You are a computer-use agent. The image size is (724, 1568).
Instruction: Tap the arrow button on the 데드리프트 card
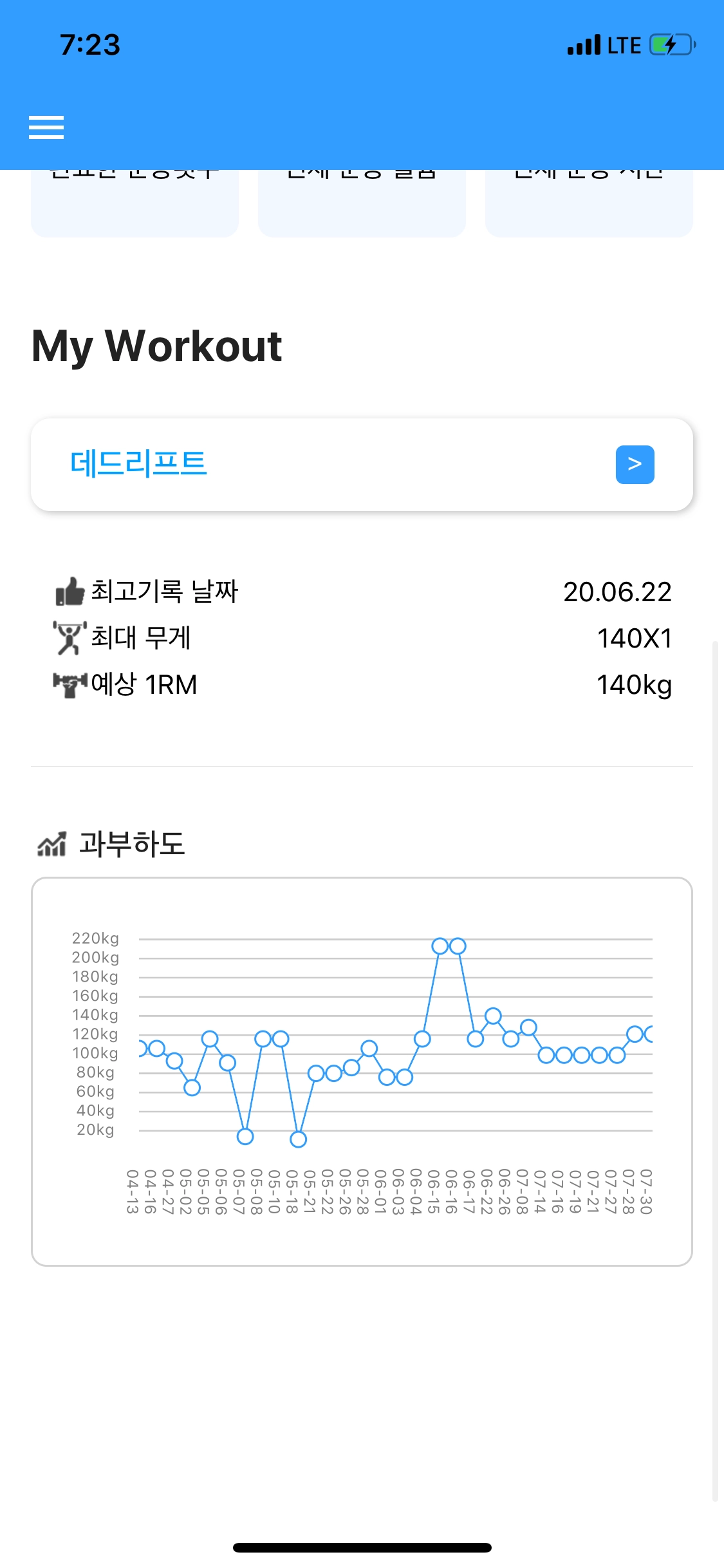635,464
